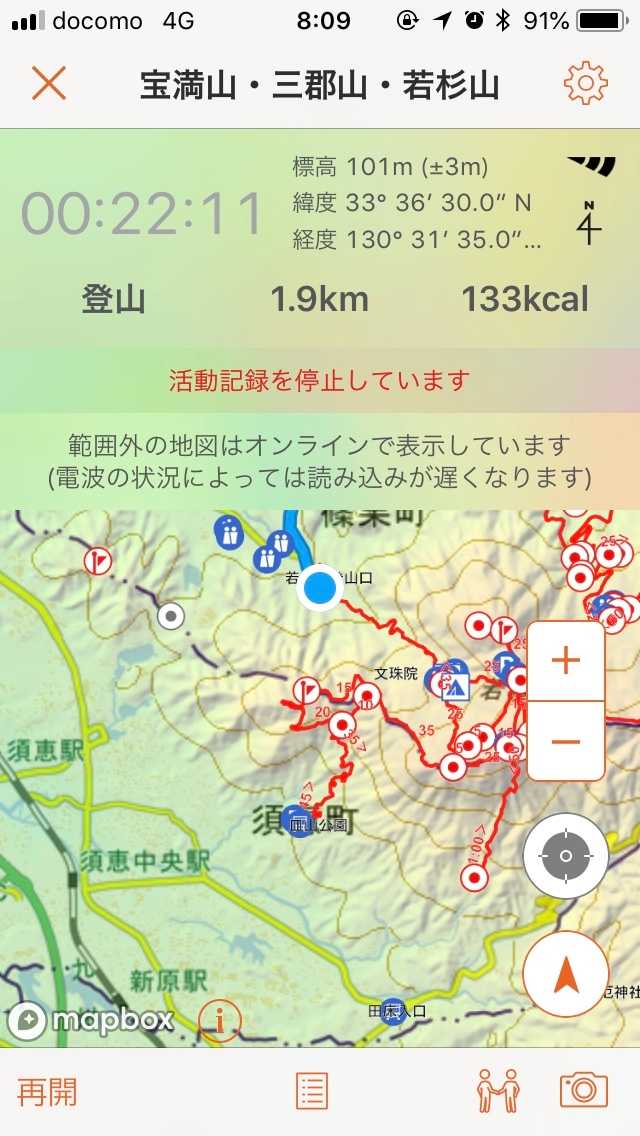The height and width of the screenshot is (1136, 640).
Task: Open the settings gear
Action: [x=585, y=84]
